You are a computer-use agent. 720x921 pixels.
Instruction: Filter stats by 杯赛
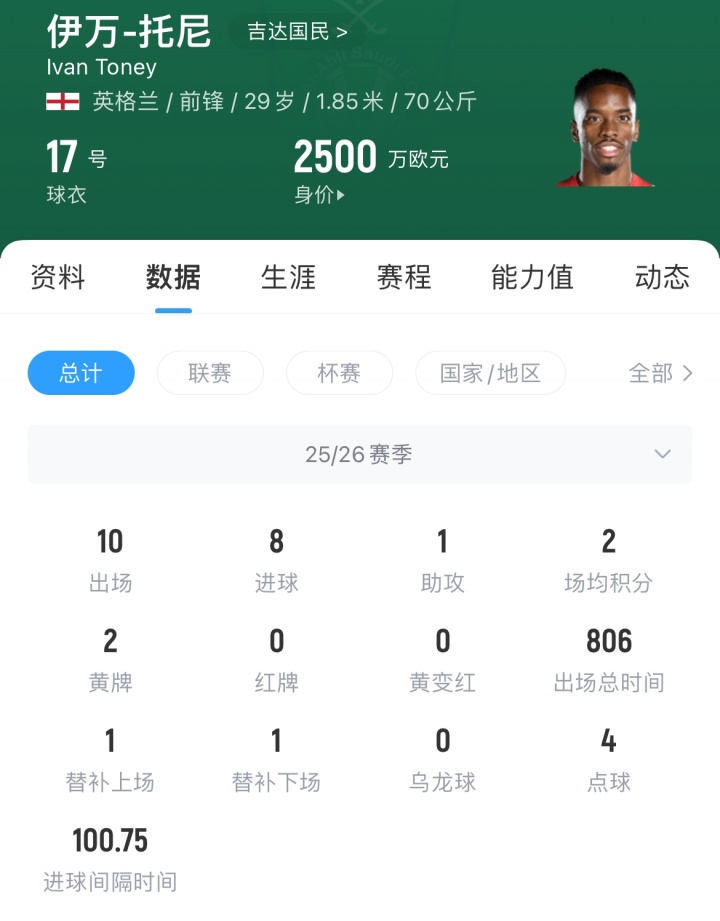339,373
